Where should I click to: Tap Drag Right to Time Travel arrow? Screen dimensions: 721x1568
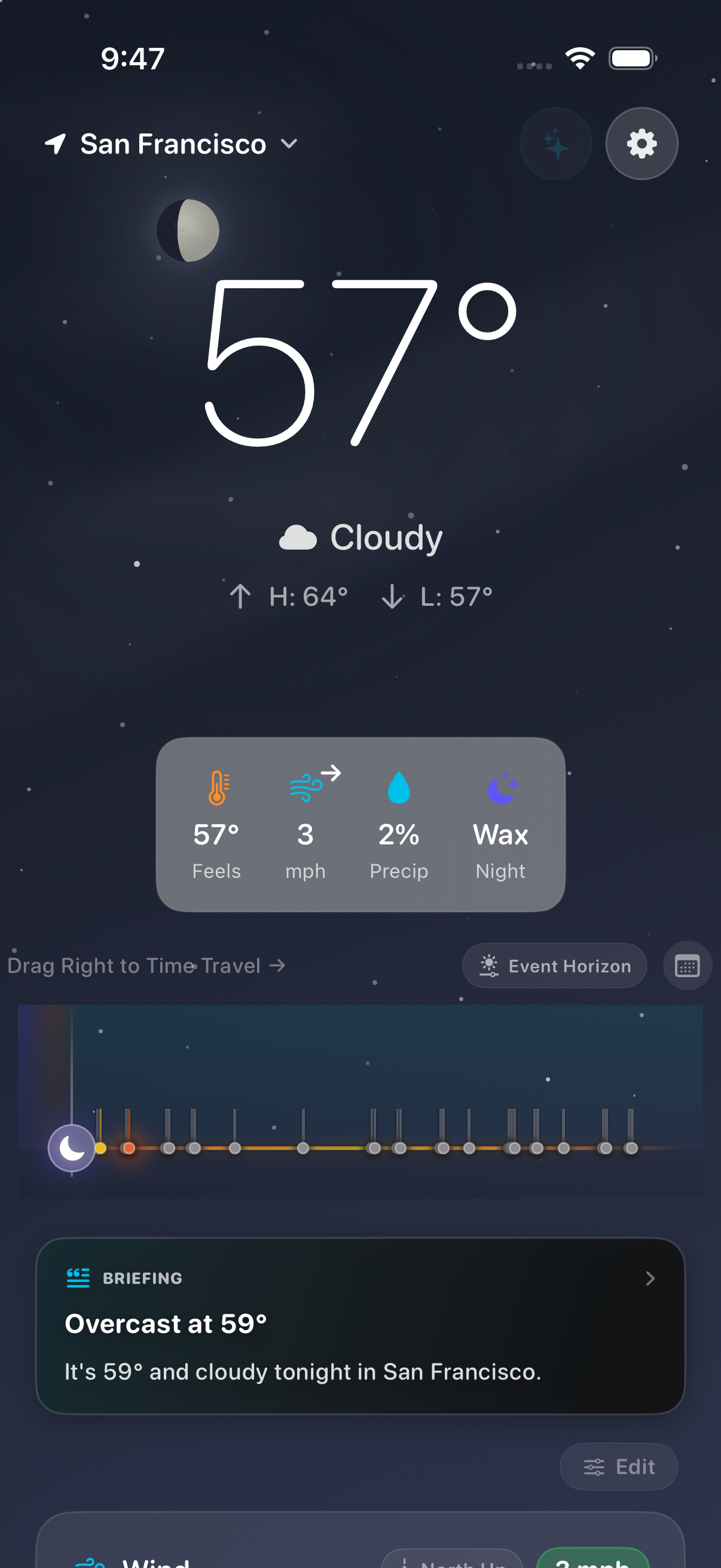[277, 965]
